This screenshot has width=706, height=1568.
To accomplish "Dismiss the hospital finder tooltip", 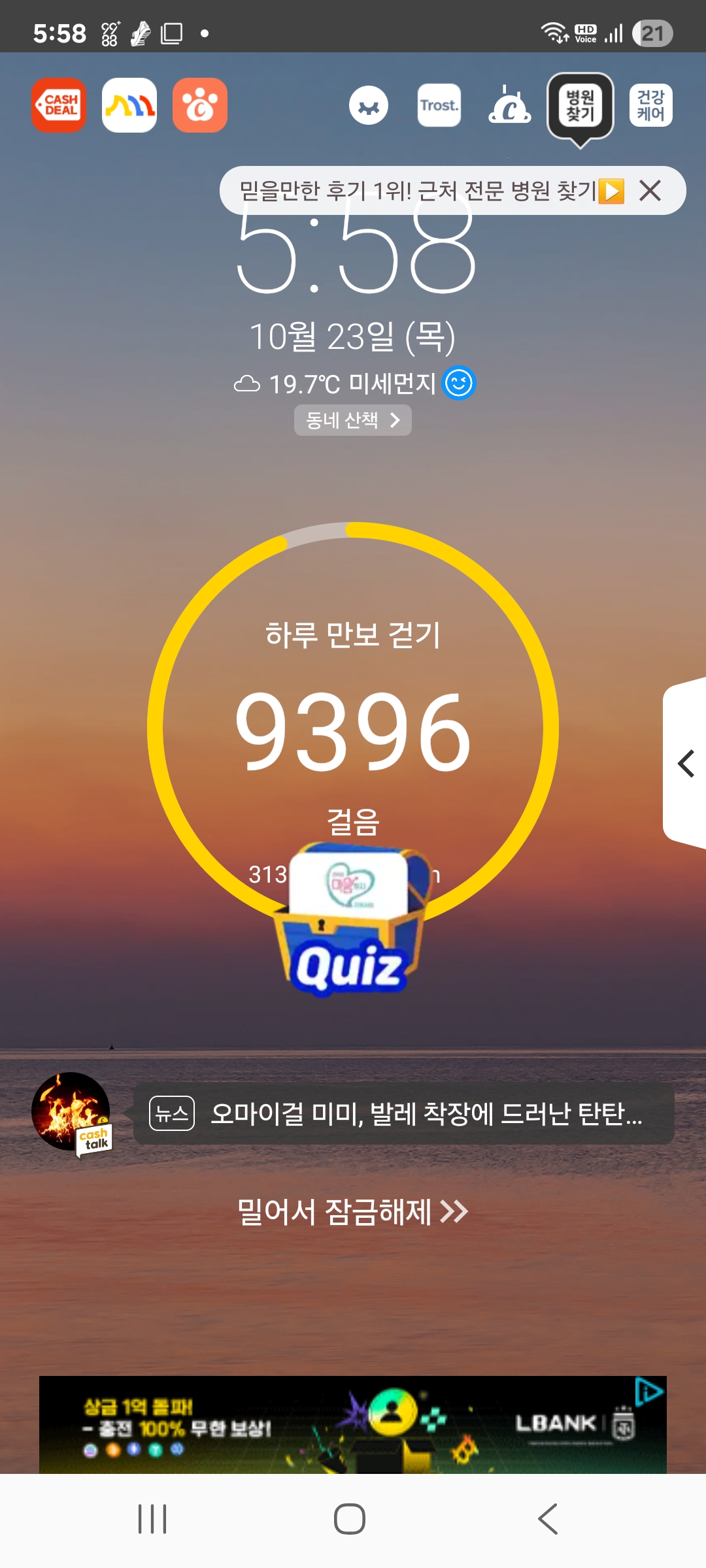I will click(650, 191).
